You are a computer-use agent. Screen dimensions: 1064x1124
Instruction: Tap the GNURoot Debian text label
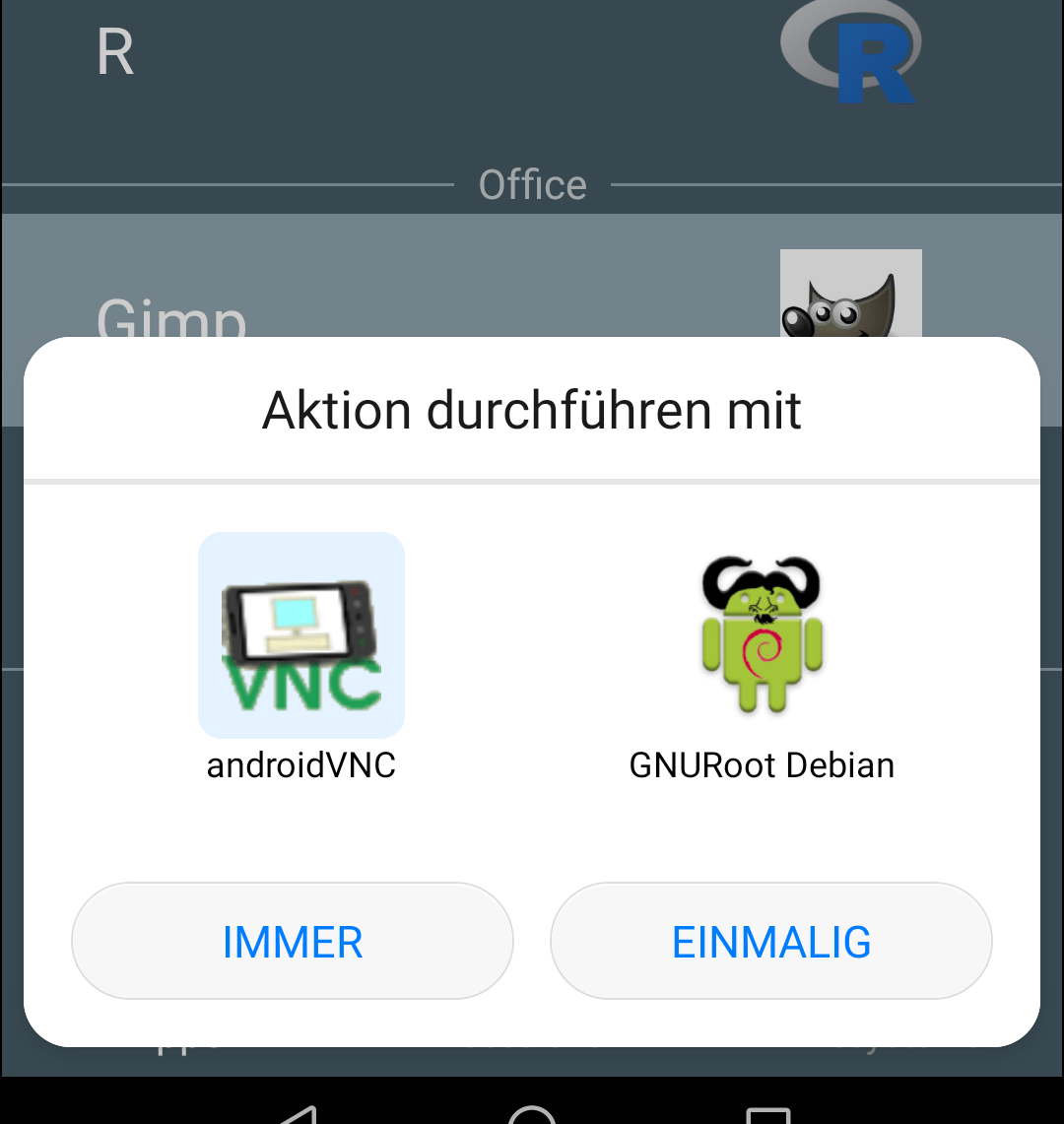(762, 764)
